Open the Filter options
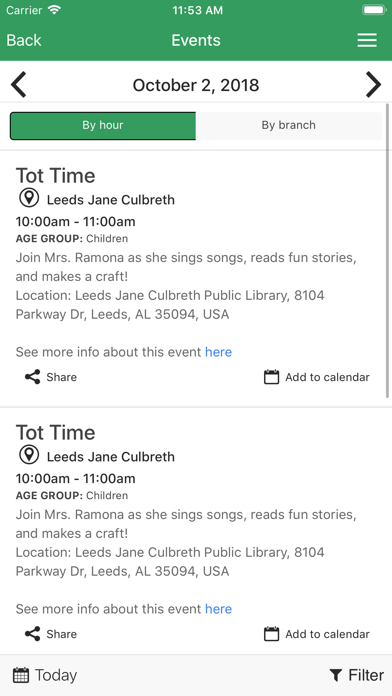The width and height of the screenshot is (392, 696). tap(356, 676)
